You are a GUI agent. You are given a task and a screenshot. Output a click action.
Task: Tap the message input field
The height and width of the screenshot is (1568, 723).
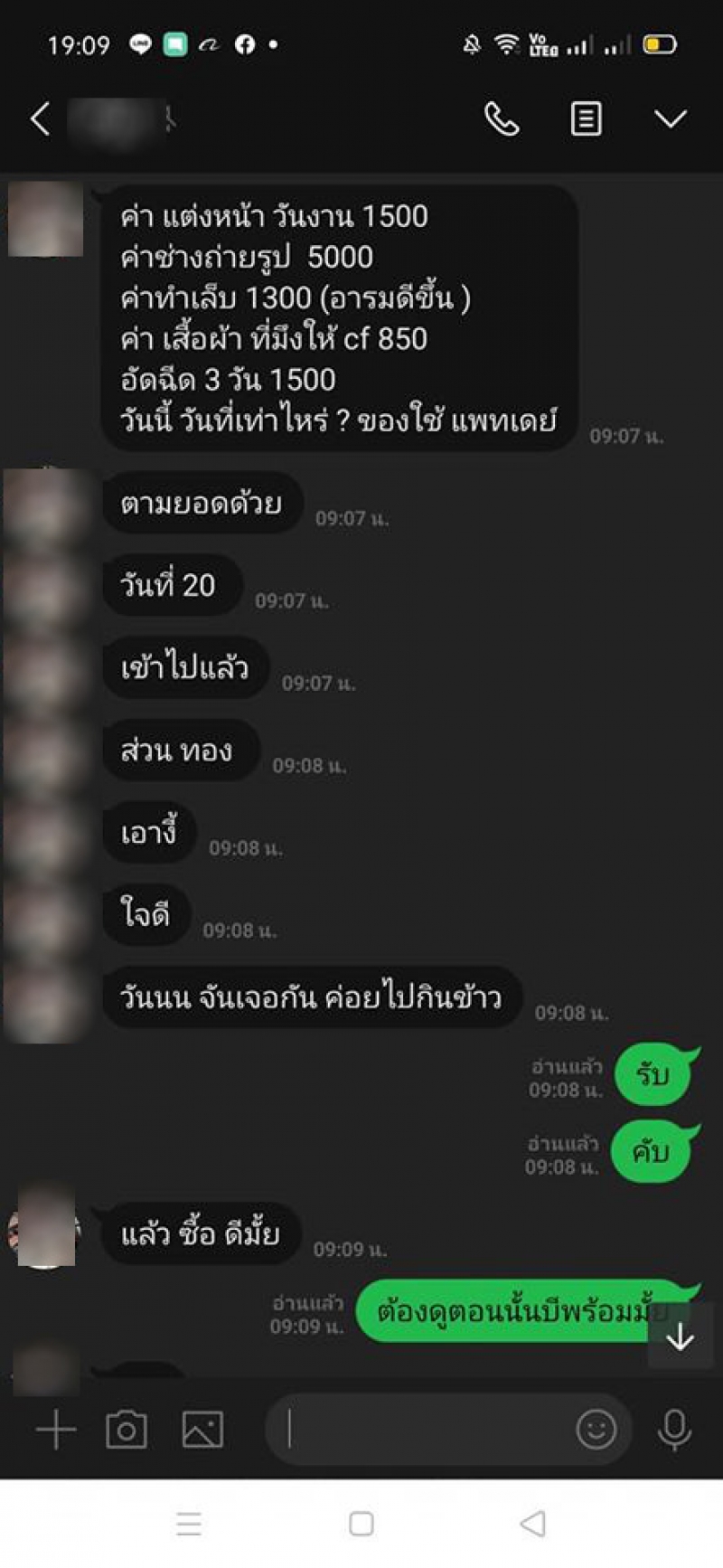[425, 1430]
